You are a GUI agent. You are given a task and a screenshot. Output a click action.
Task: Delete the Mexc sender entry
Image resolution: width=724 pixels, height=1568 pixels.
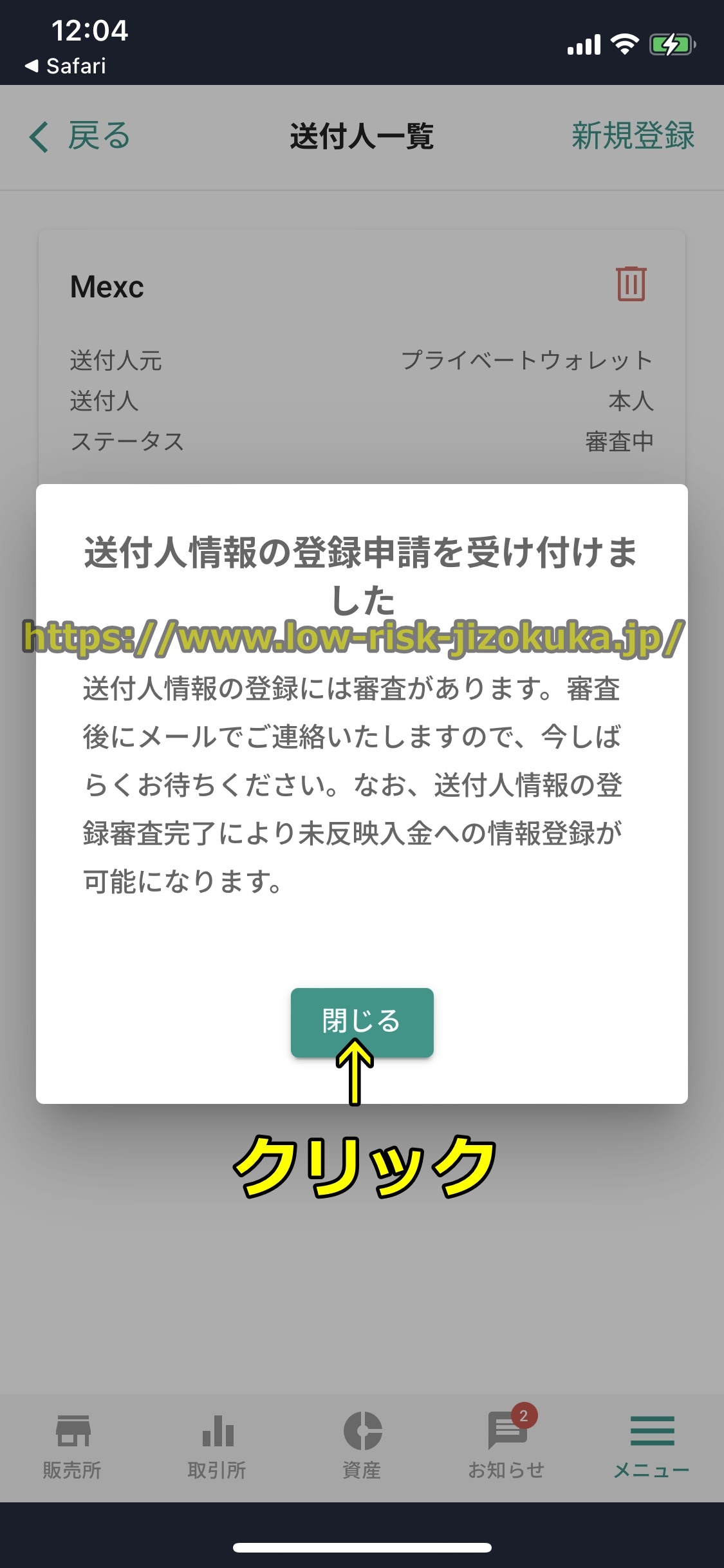(x=631, y=284)
